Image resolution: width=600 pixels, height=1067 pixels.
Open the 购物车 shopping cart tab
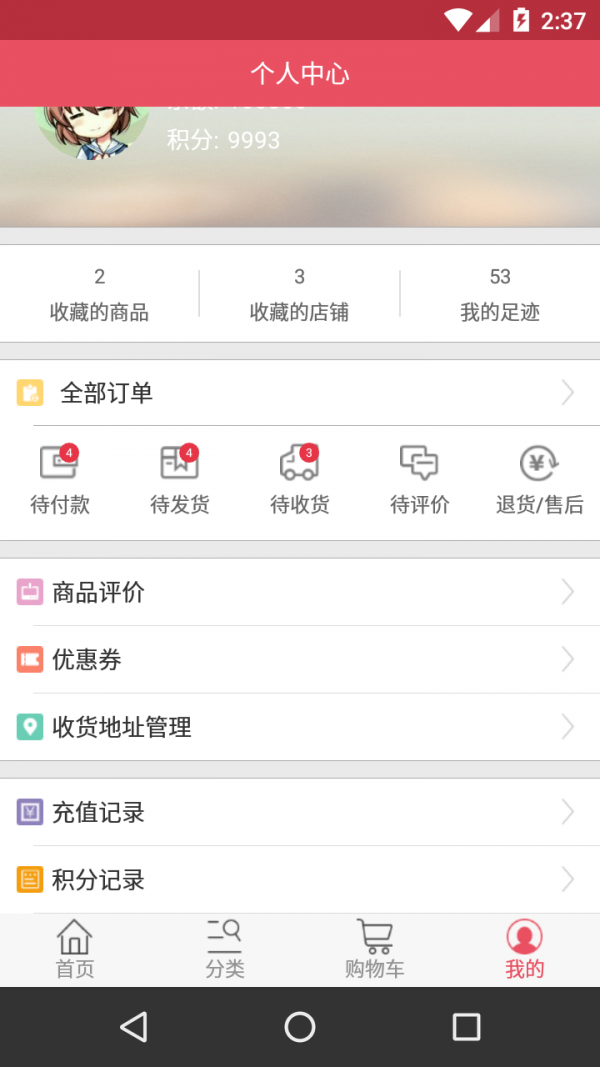pyautogui.click(x=375, y=950)
